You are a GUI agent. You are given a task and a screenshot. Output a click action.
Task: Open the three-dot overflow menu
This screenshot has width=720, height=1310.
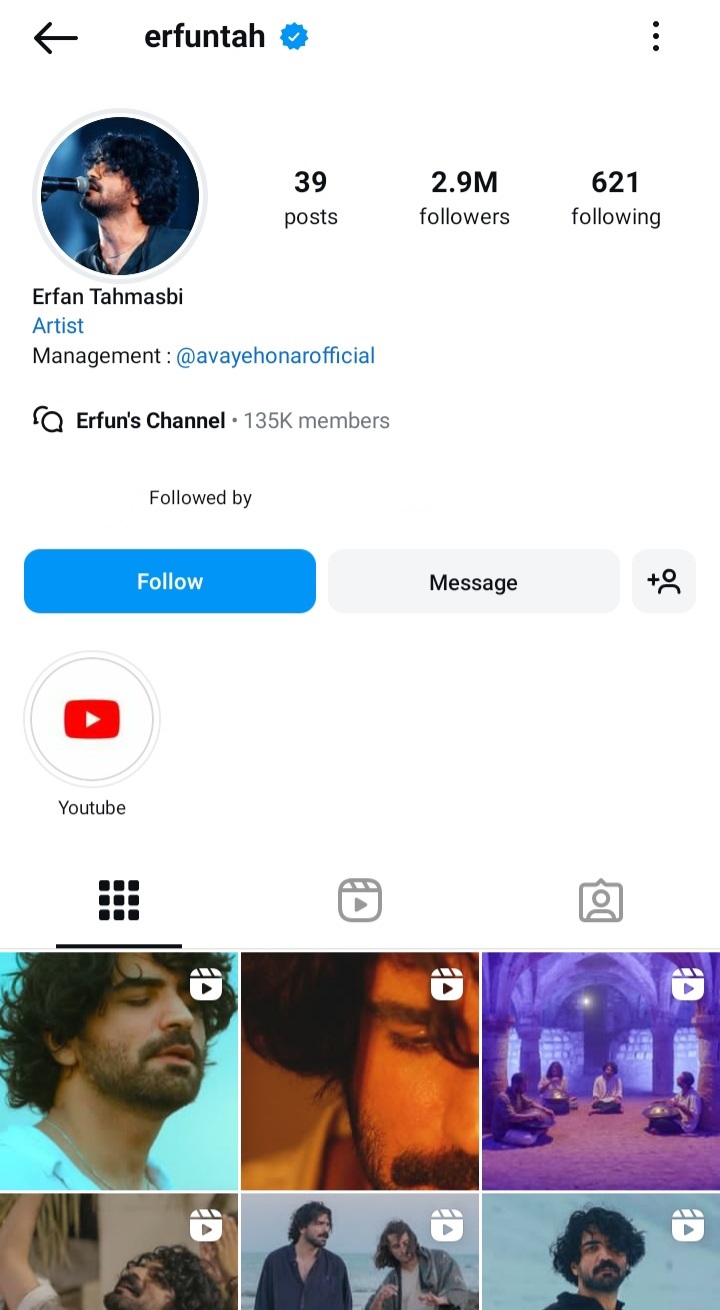656,37
